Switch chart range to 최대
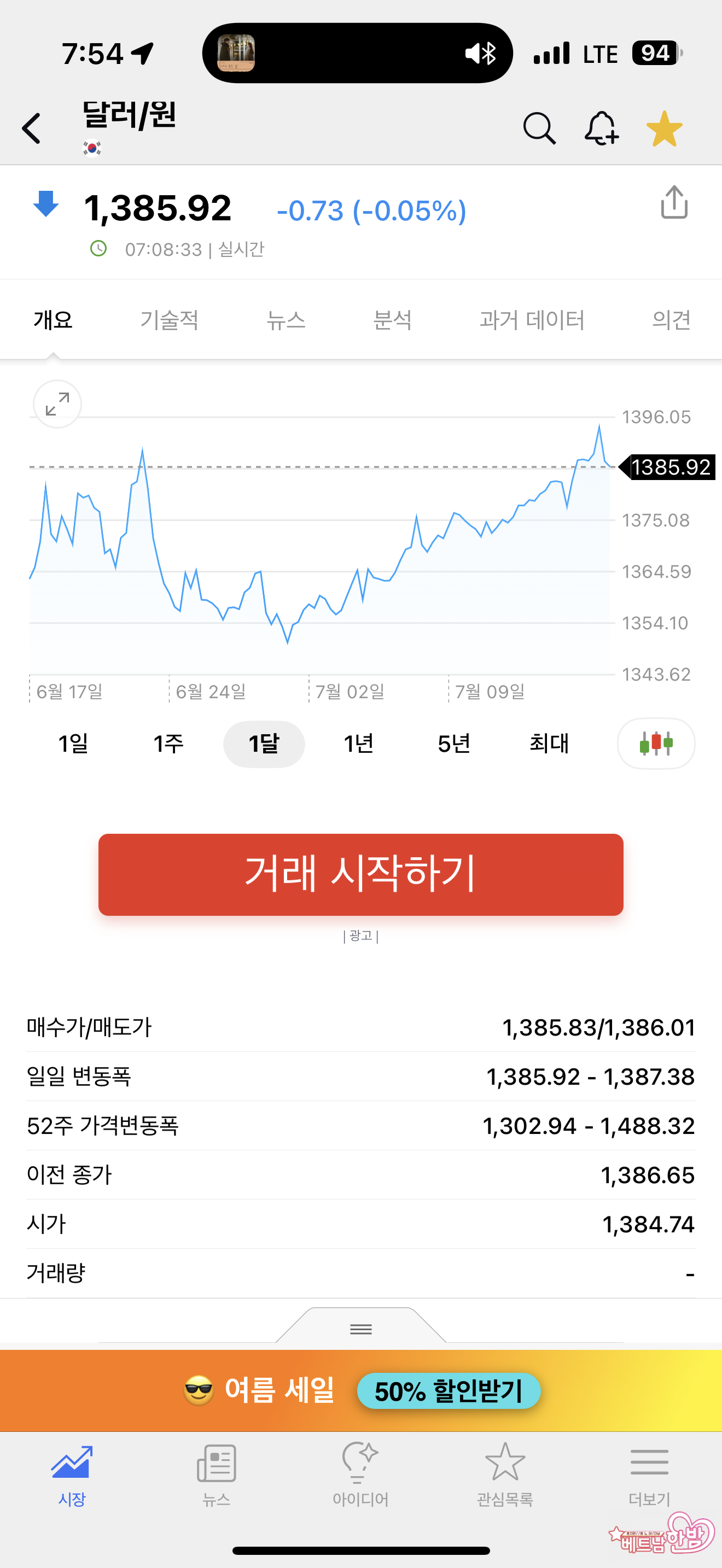 coord(549,743)
